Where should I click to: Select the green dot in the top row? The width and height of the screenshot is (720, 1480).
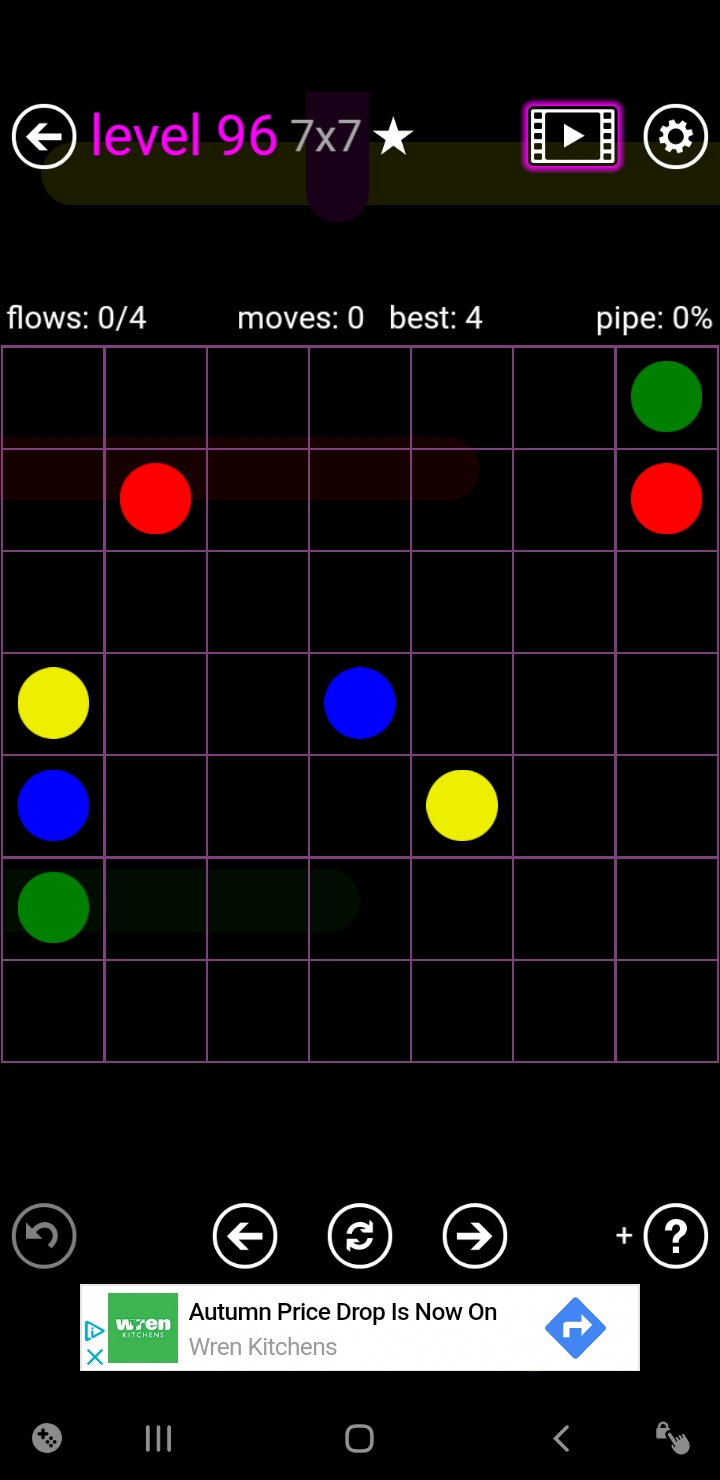pos(666,397)
